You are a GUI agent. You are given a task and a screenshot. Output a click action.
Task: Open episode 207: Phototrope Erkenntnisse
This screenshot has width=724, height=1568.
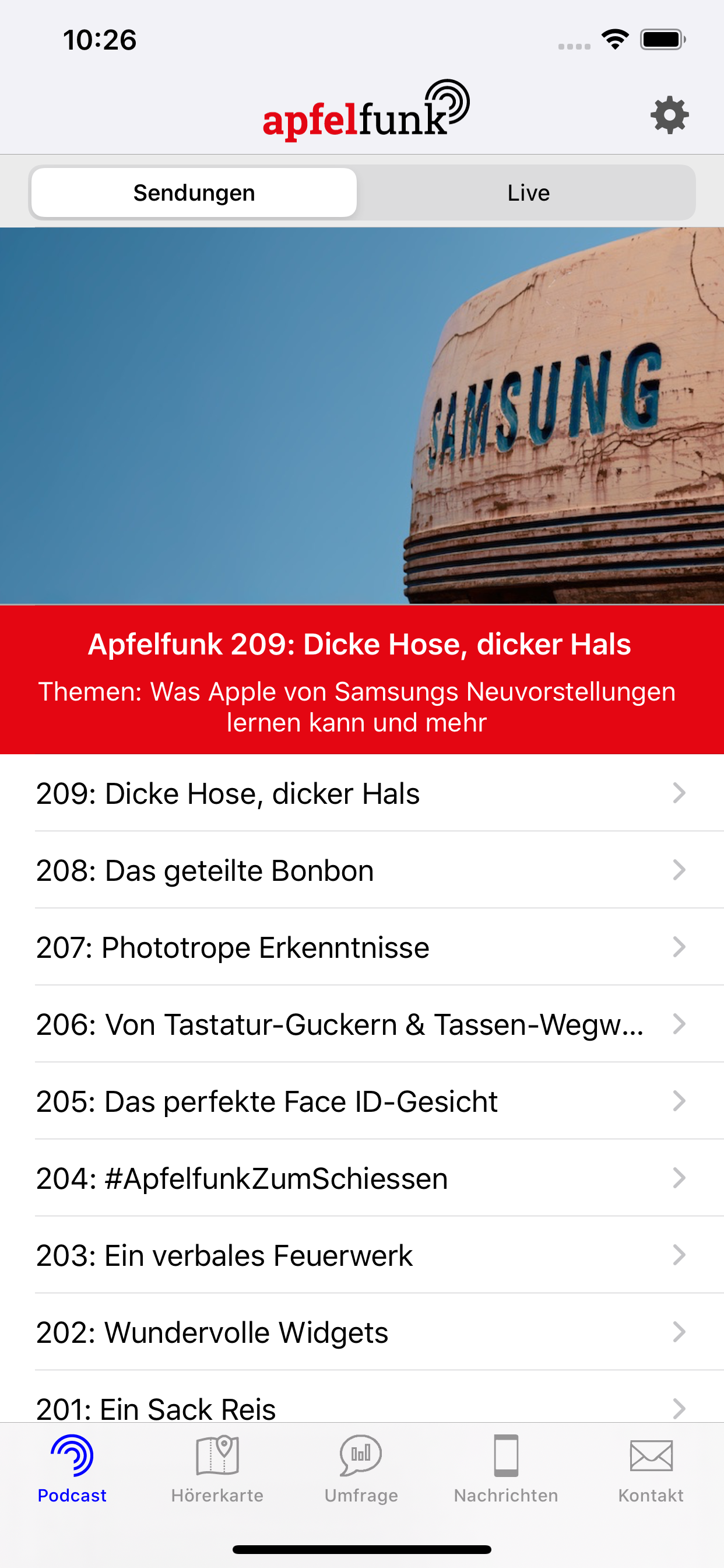(x=361, y=948)
